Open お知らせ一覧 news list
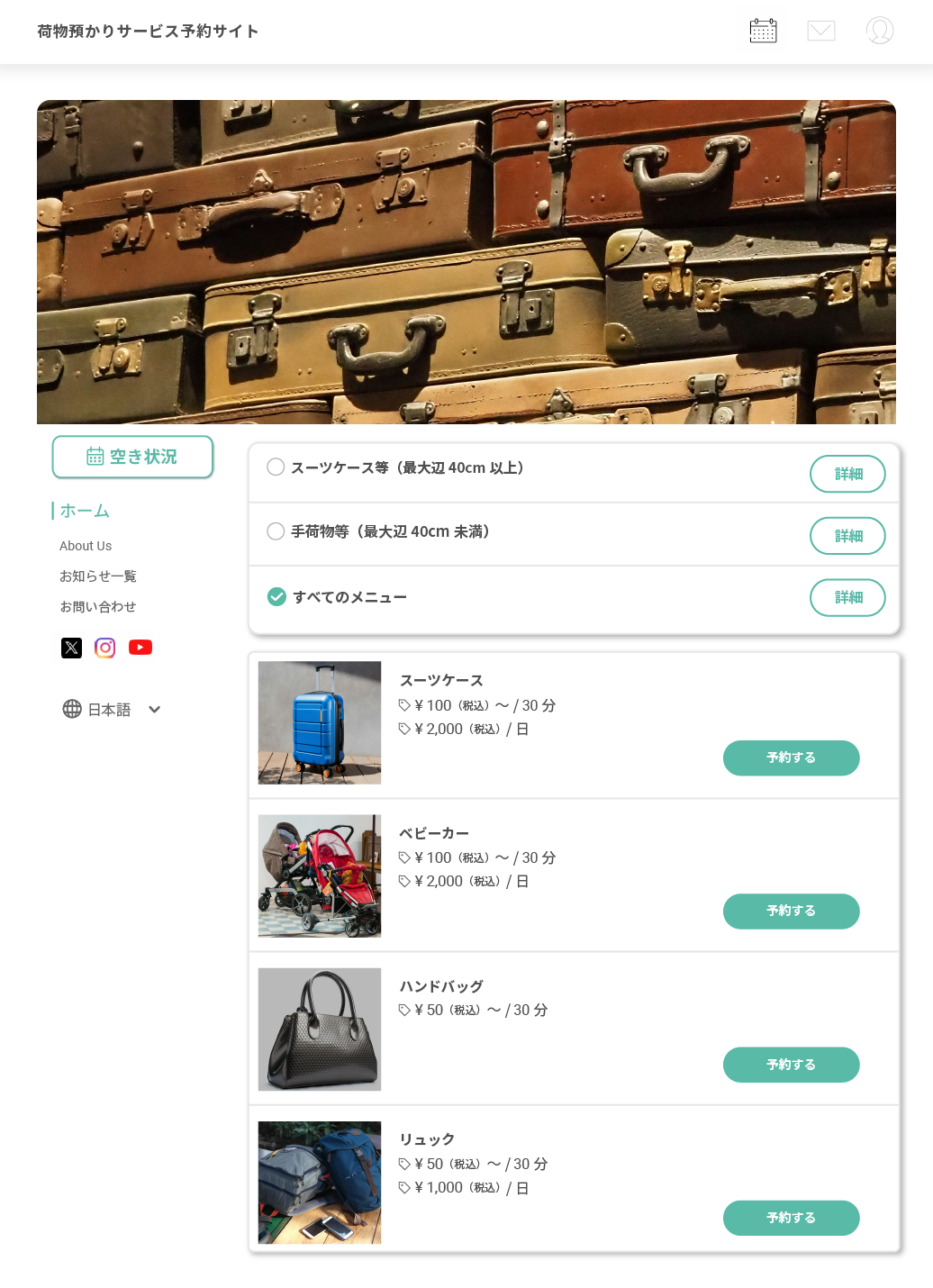Viewport: 933px width, 1288px height. click(x=98, y=576)
